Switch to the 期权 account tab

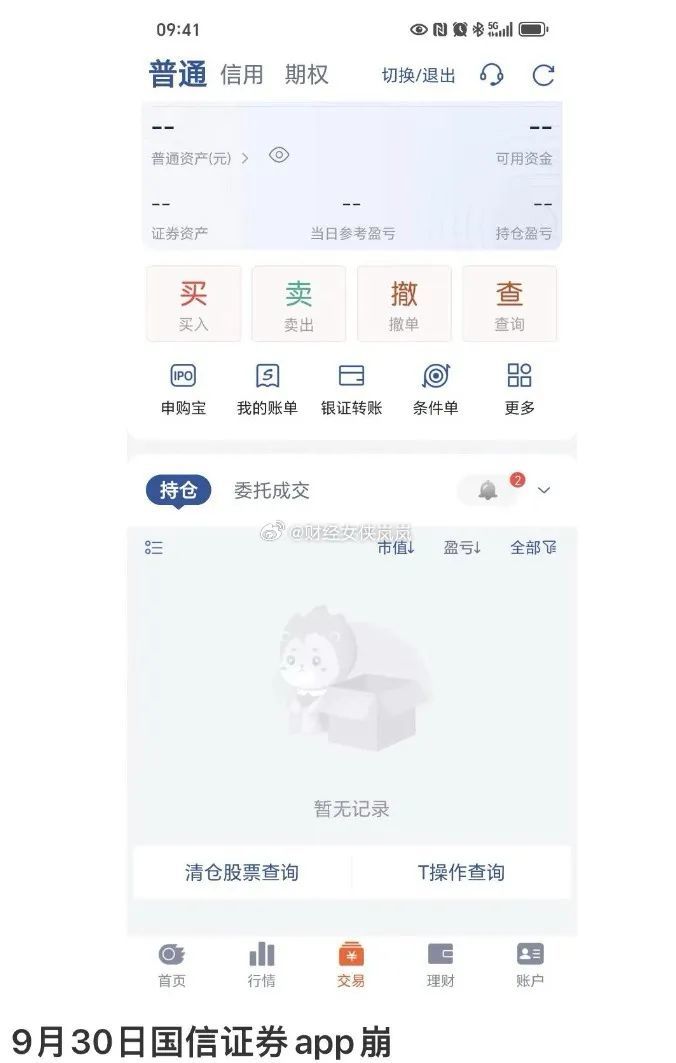306,75
